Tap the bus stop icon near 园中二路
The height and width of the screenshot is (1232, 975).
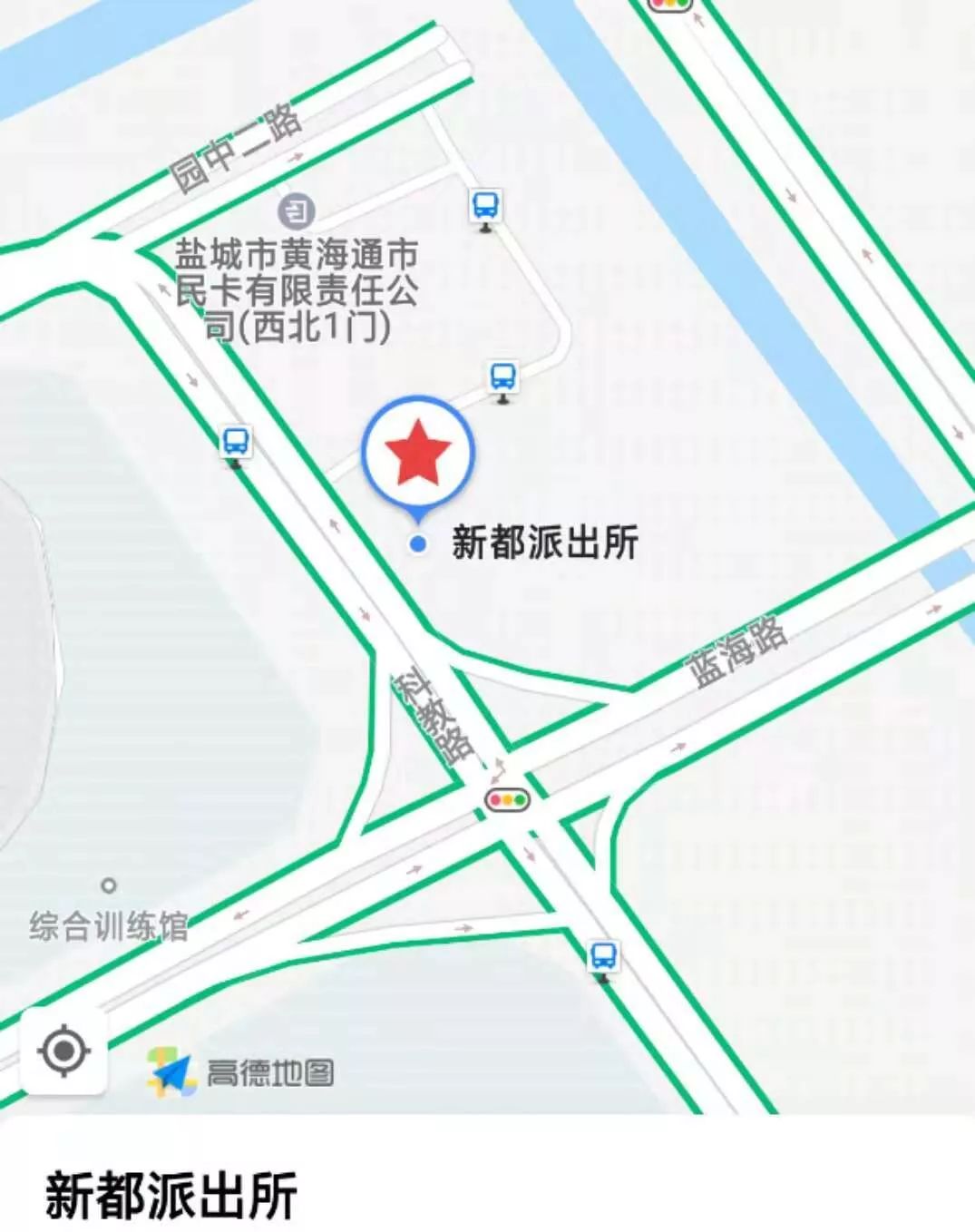pos(486,206)
